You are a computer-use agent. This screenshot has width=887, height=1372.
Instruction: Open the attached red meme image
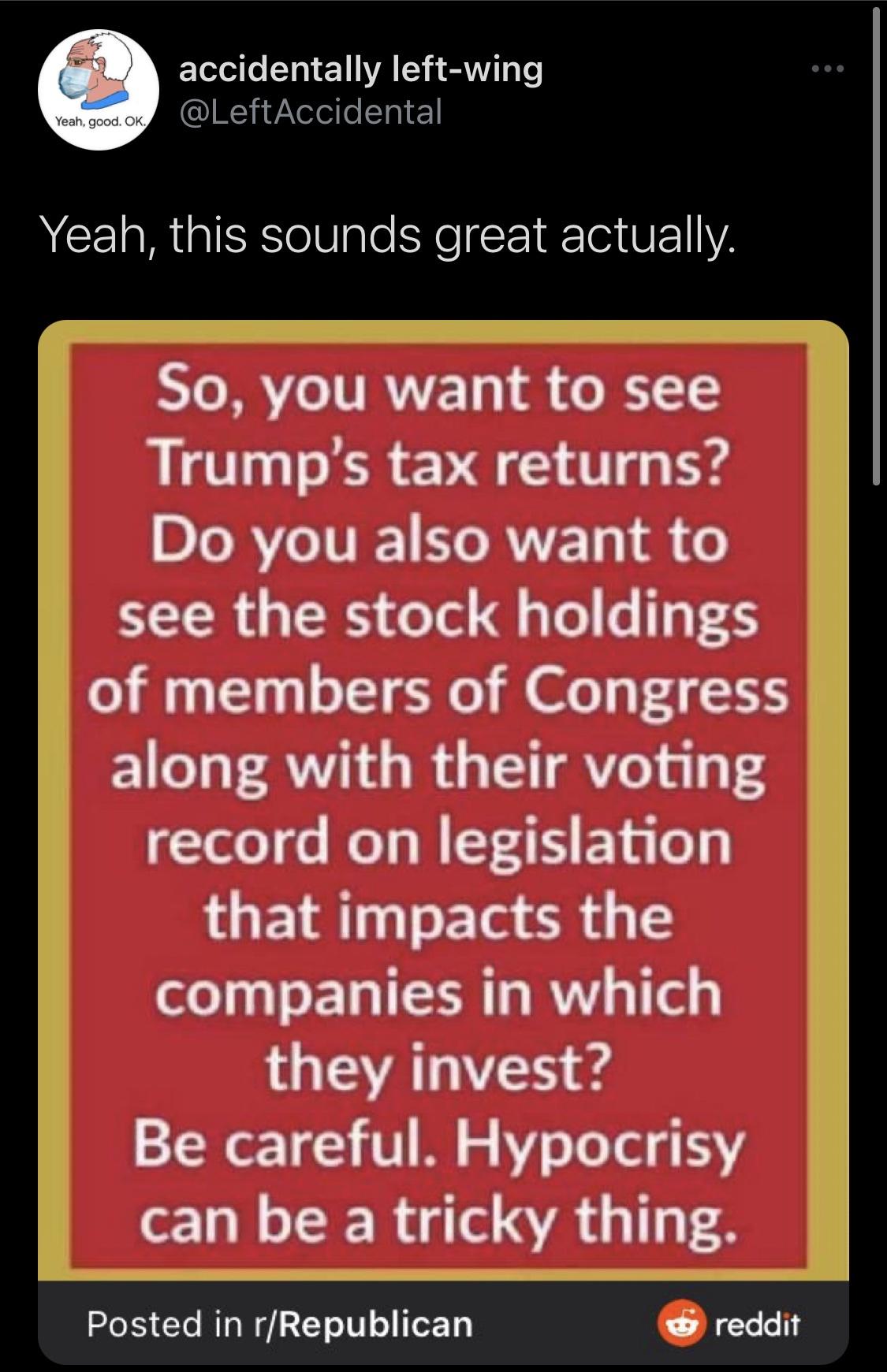point(443,802)
